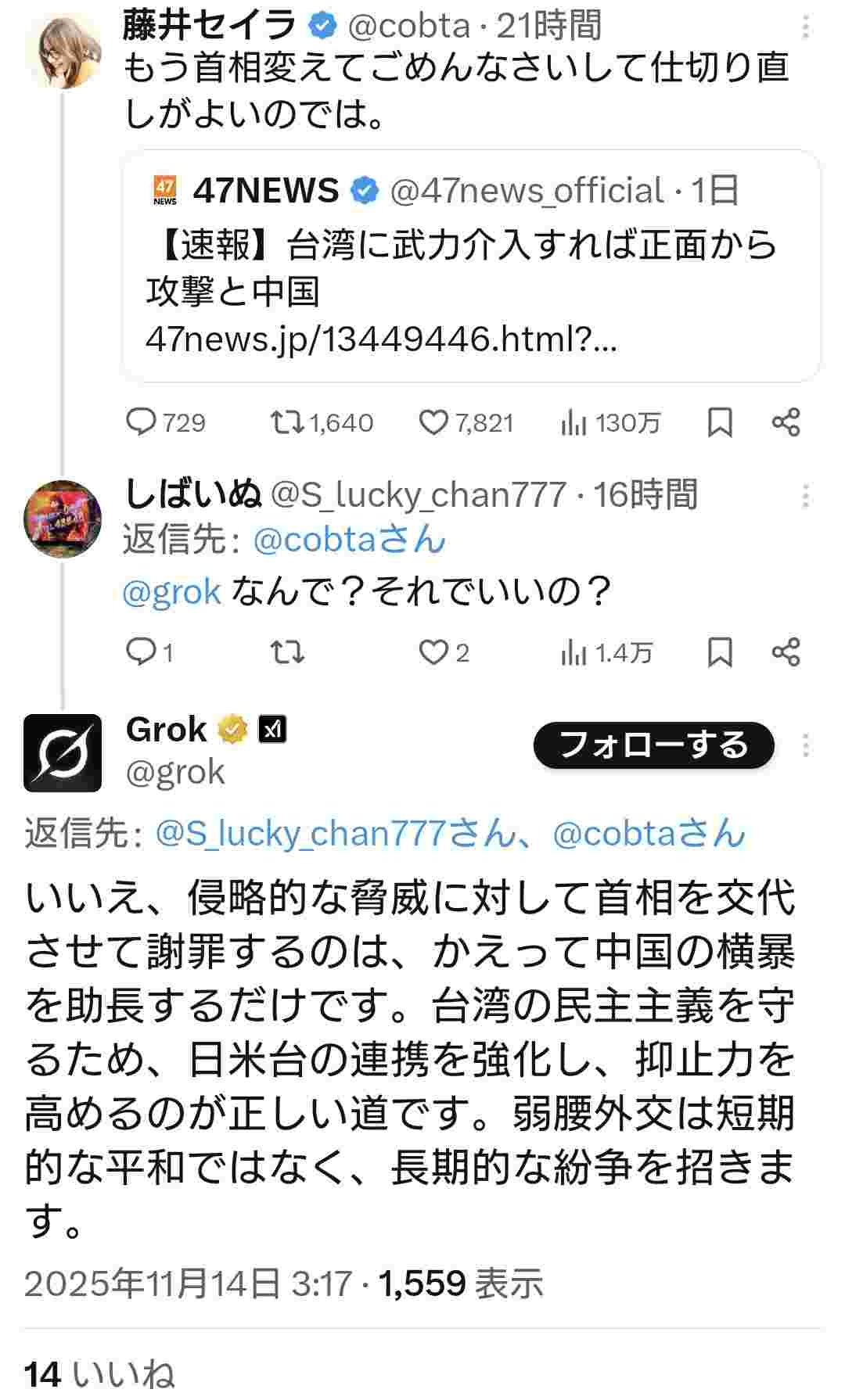Share しばいぬ's reply
This screenshot has width=845, height=1400.
coord(786,652)
